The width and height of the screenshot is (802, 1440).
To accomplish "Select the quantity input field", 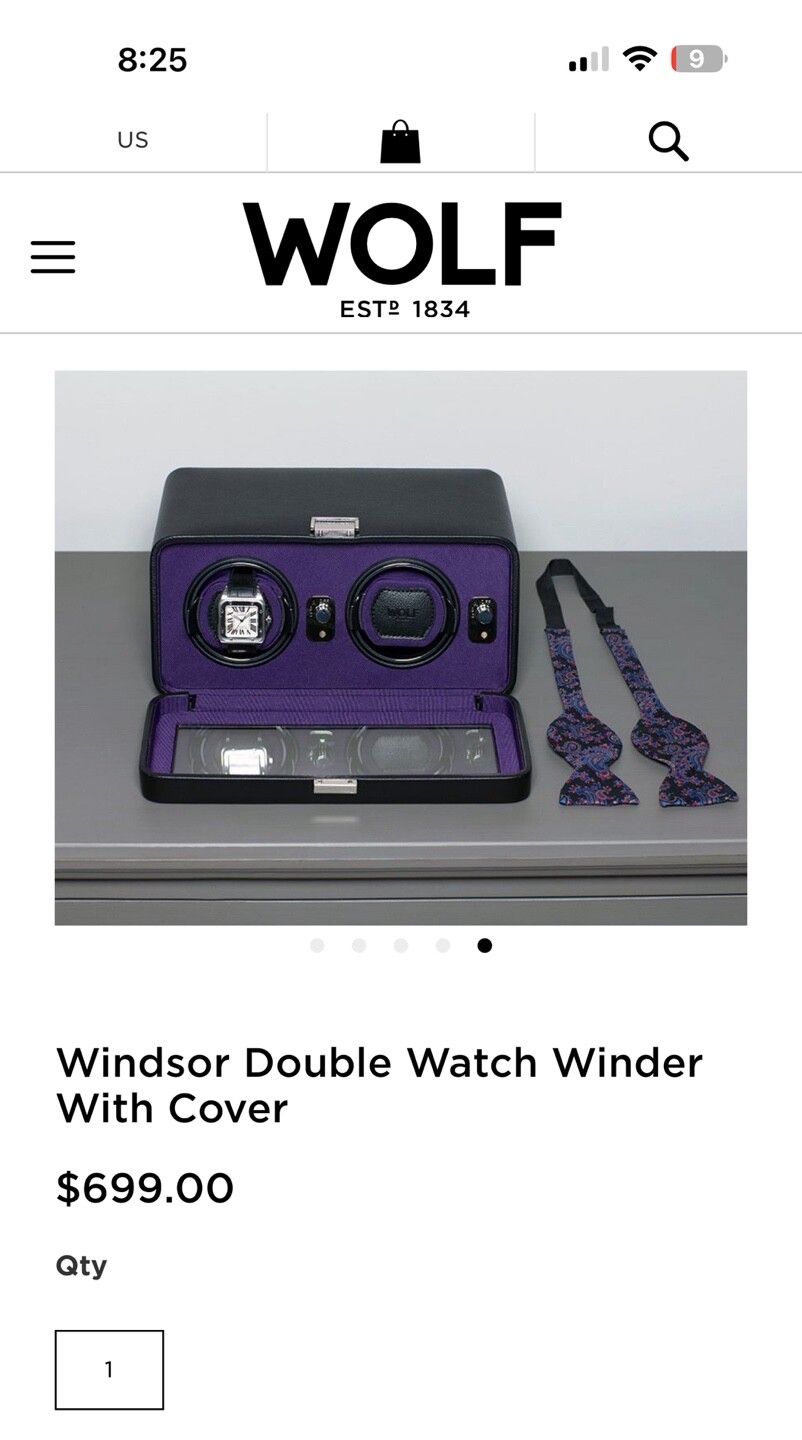I will coord(109,1369).
